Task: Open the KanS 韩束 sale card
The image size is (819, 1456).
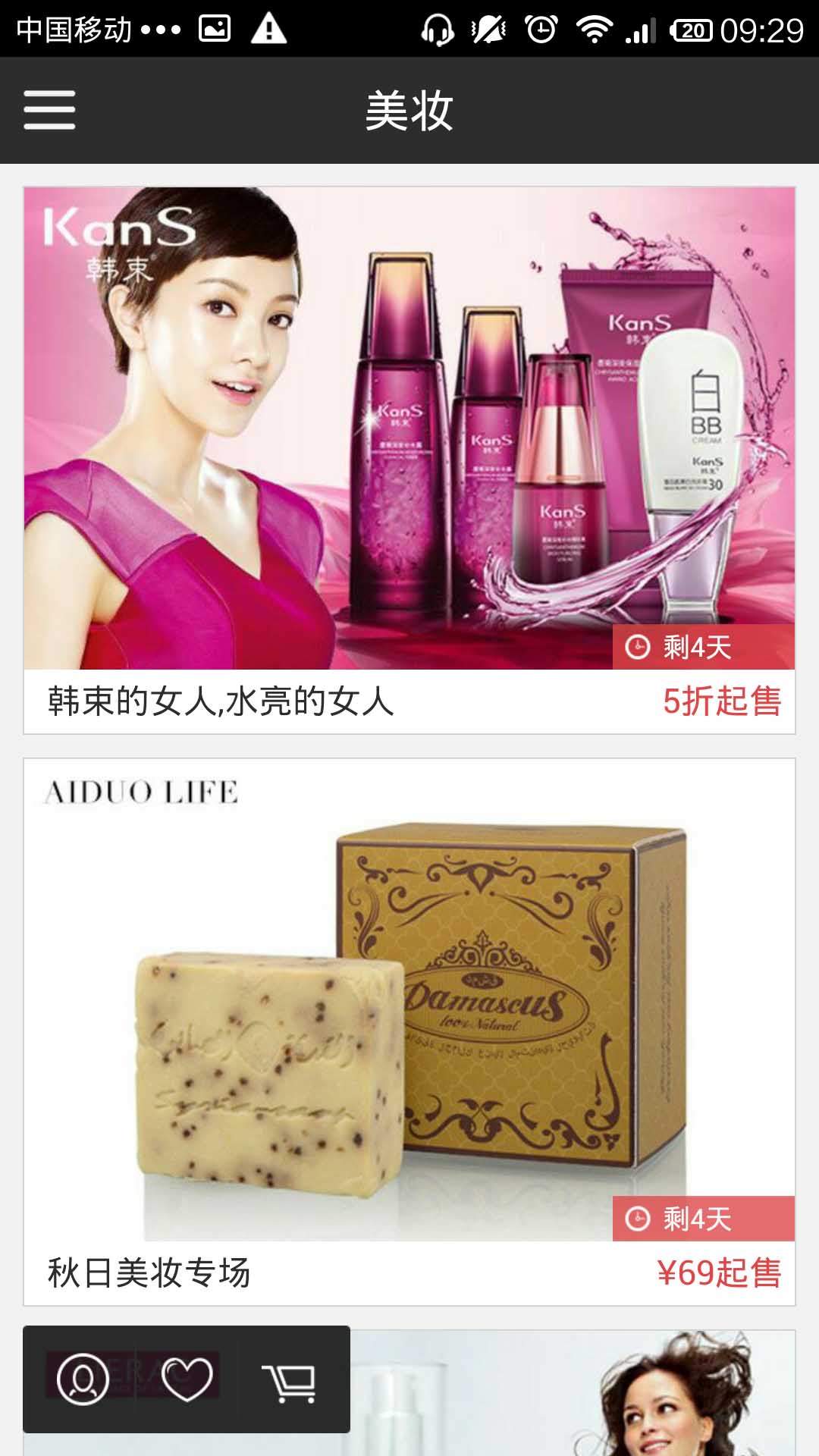Action: (x=409, y=460)
